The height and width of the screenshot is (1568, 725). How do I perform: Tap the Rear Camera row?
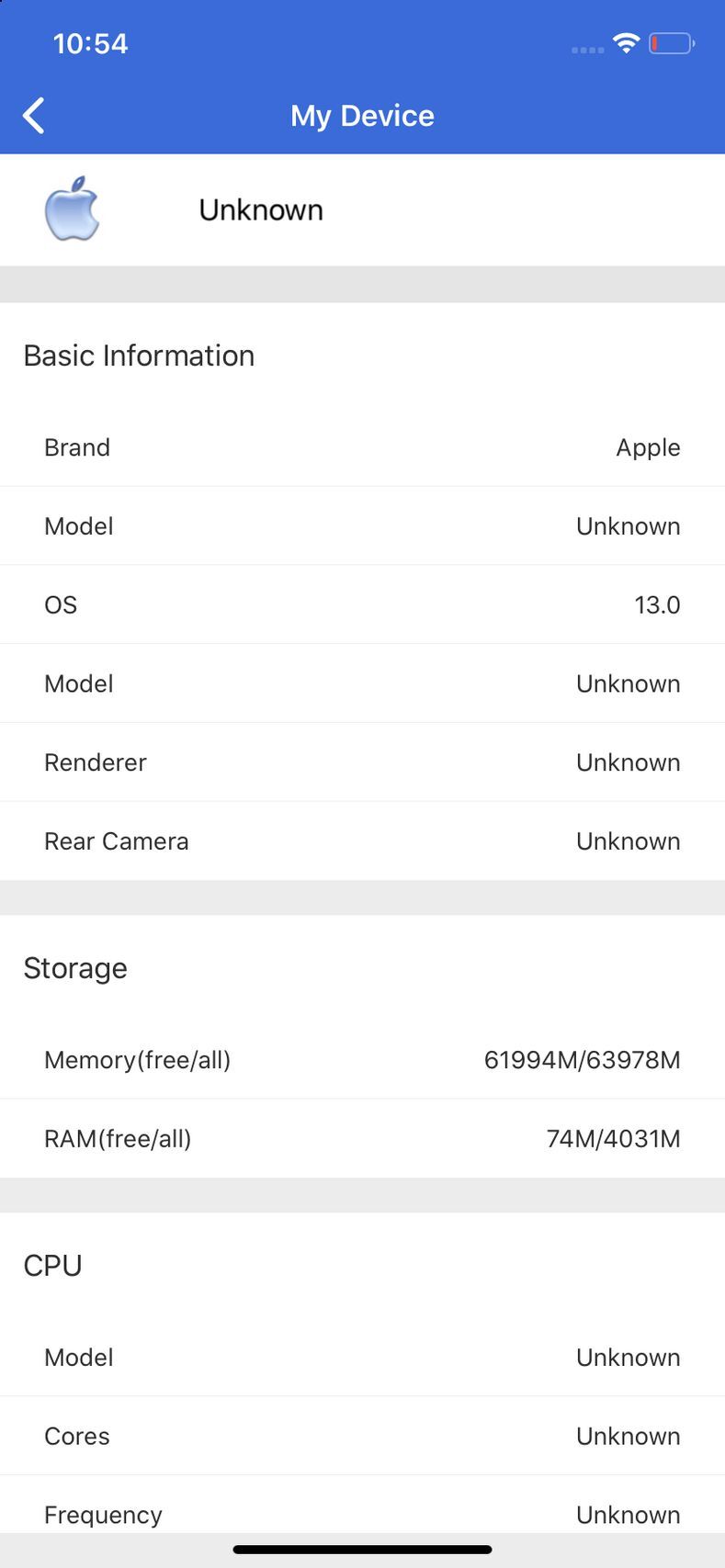click(362, 840)
